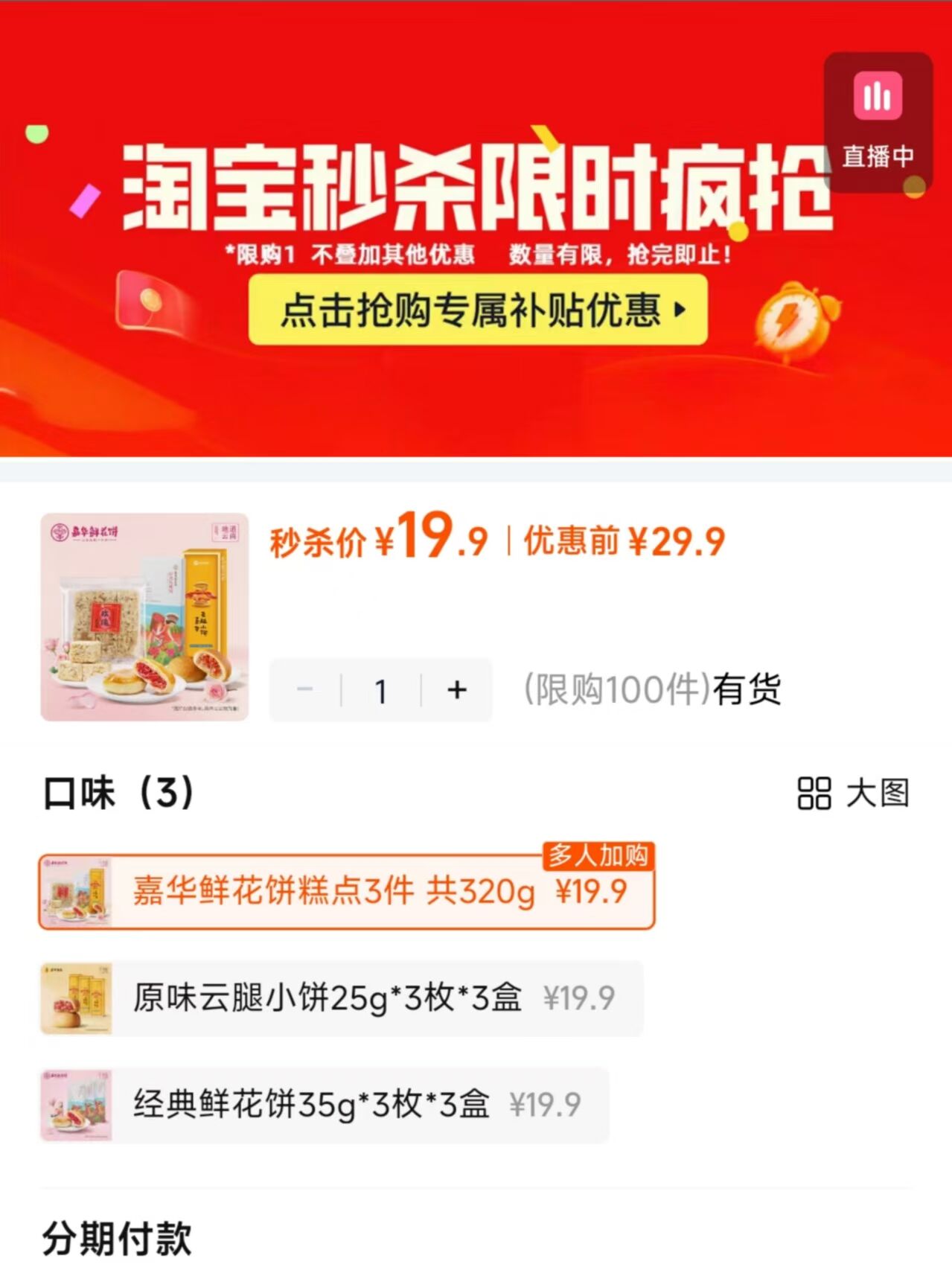Image resolution: width=952 pixels, height=1270 pixels.
Task: Click the red envelope icon in the banner
Action: [148, 301]
